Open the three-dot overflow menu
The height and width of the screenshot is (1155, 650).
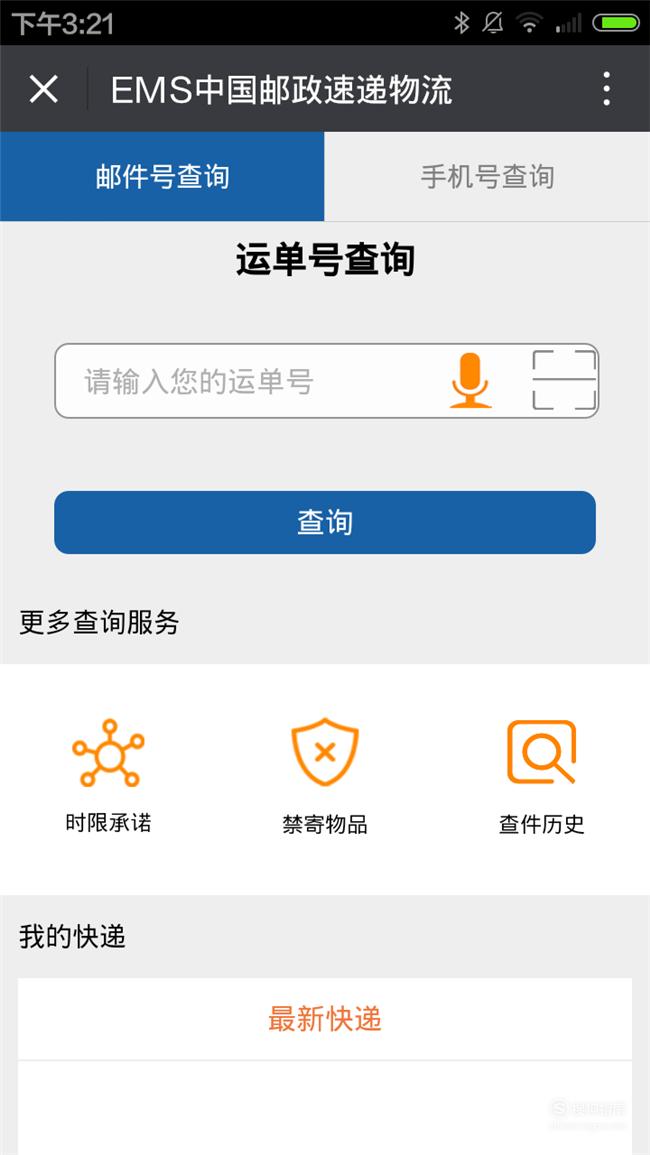point(606,89)
